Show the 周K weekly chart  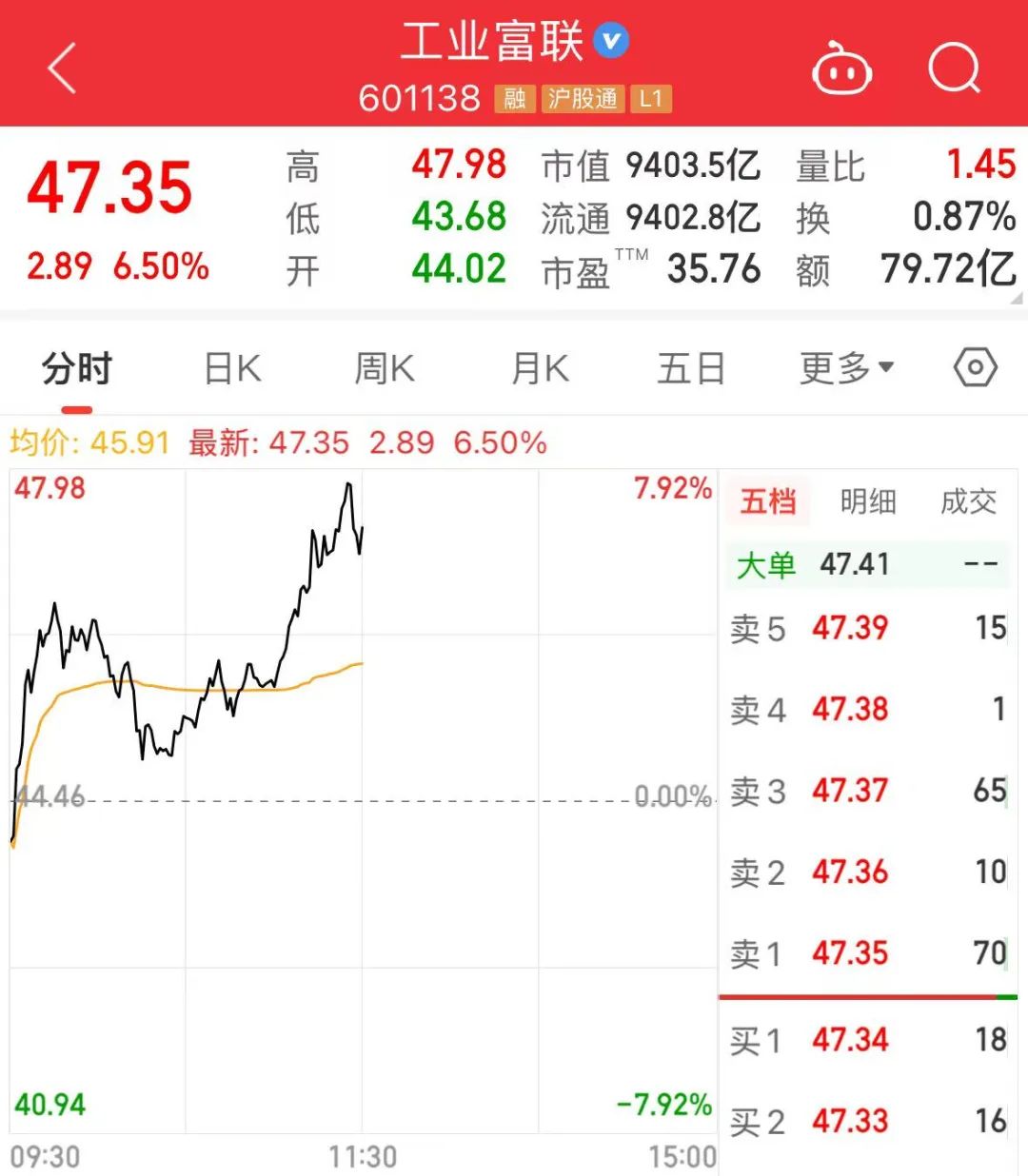coord(385,369)
